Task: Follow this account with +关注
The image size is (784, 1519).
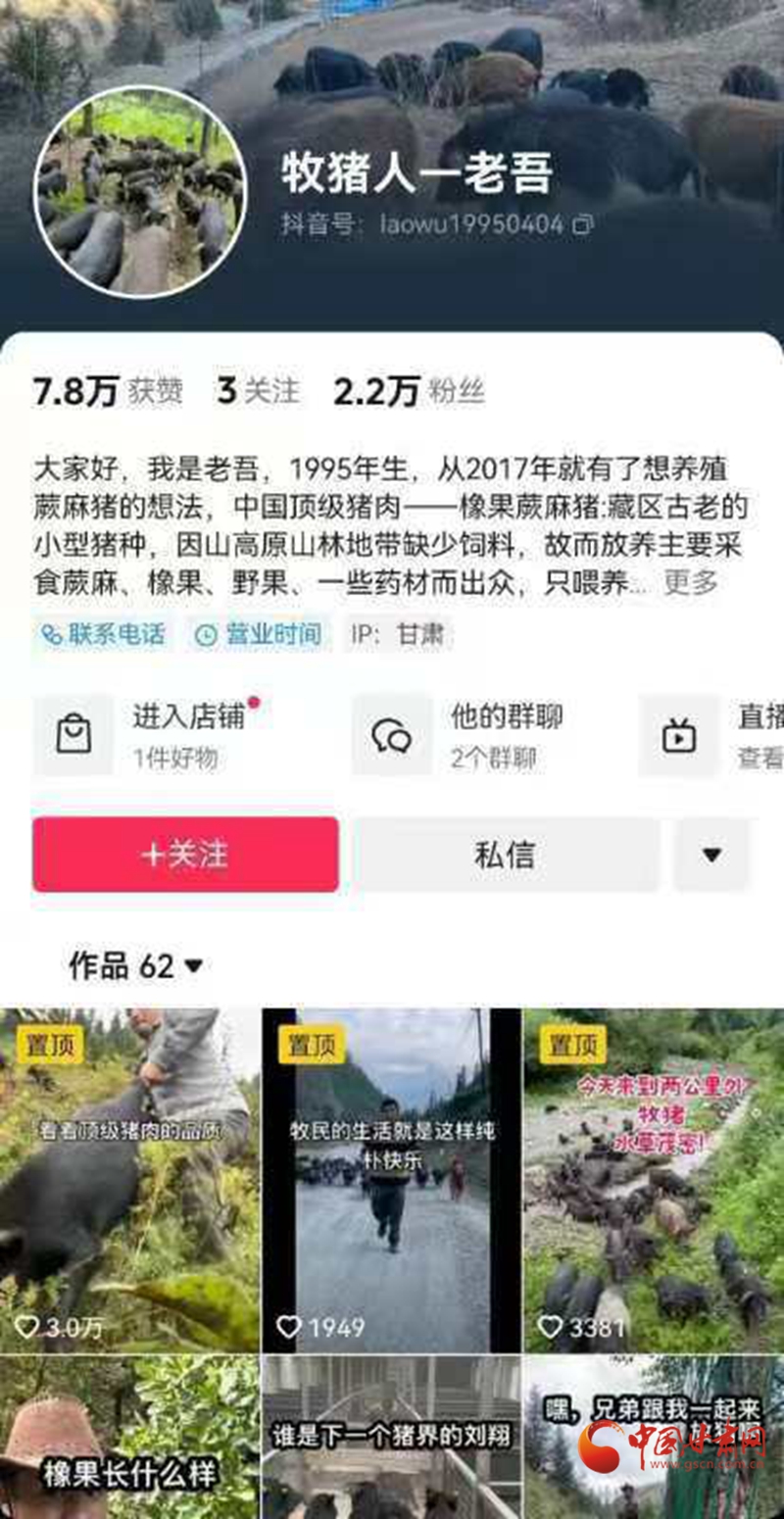Action: point(185,855)
